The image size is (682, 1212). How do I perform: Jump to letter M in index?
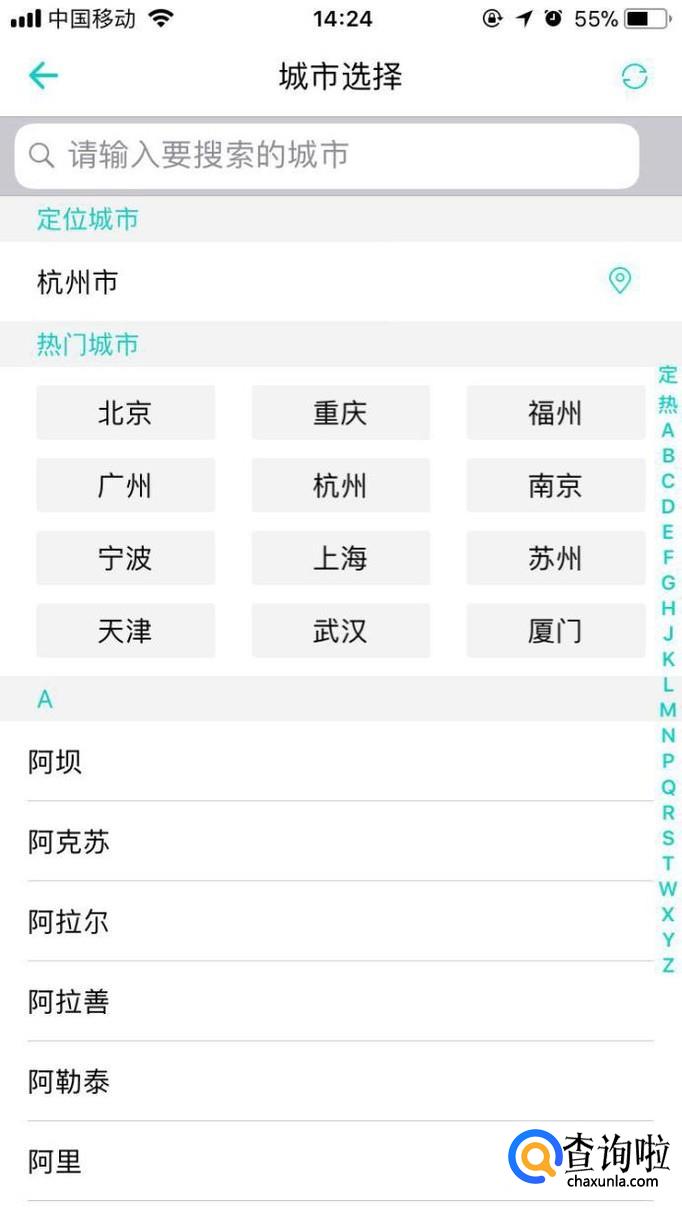point(668,710)
